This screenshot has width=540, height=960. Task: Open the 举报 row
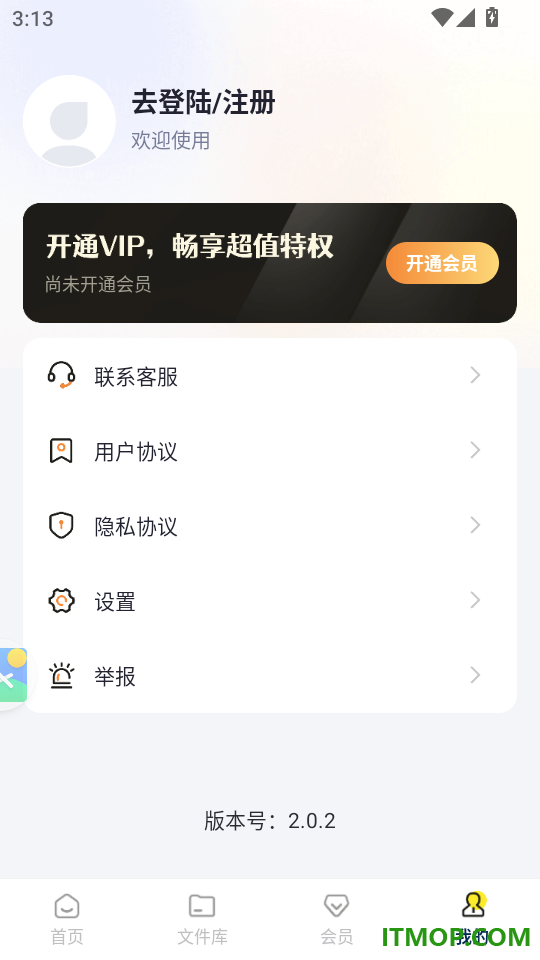coord(270,676)
